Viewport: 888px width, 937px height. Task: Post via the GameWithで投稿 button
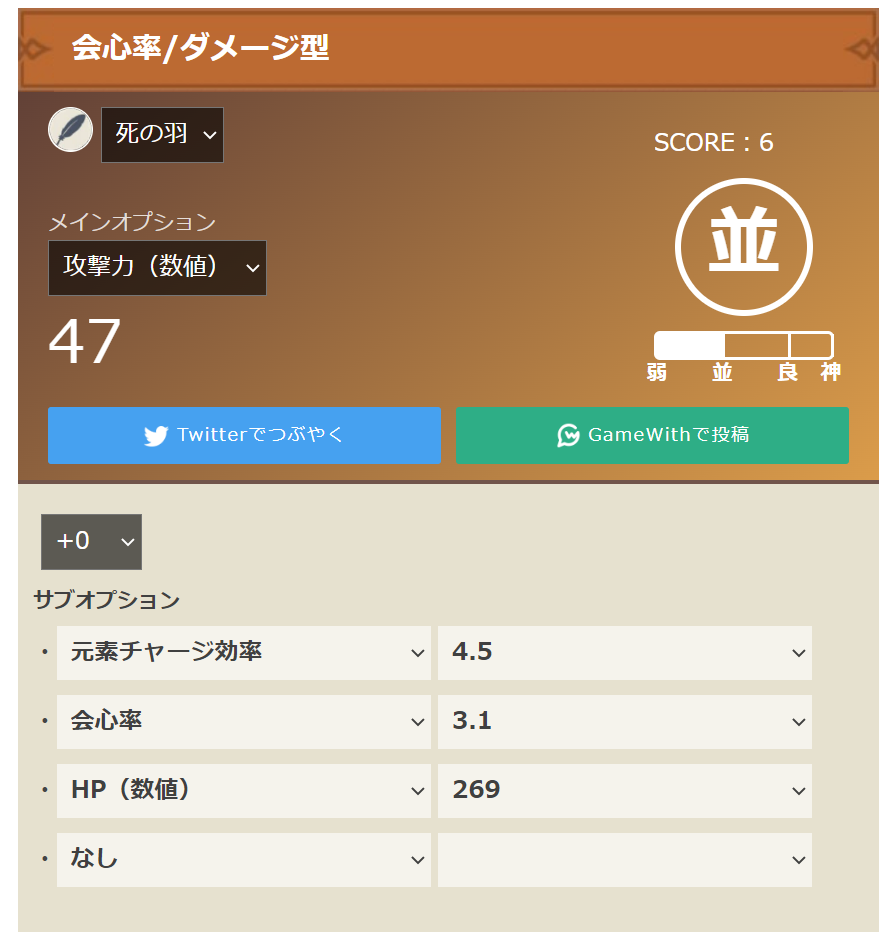pos(652,435)
